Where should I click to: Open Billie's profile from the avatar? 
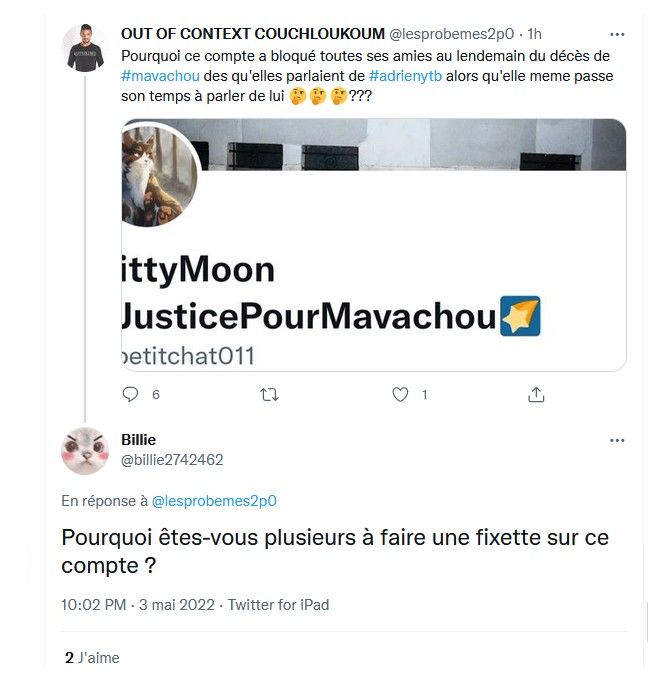(x=84, y=449)
